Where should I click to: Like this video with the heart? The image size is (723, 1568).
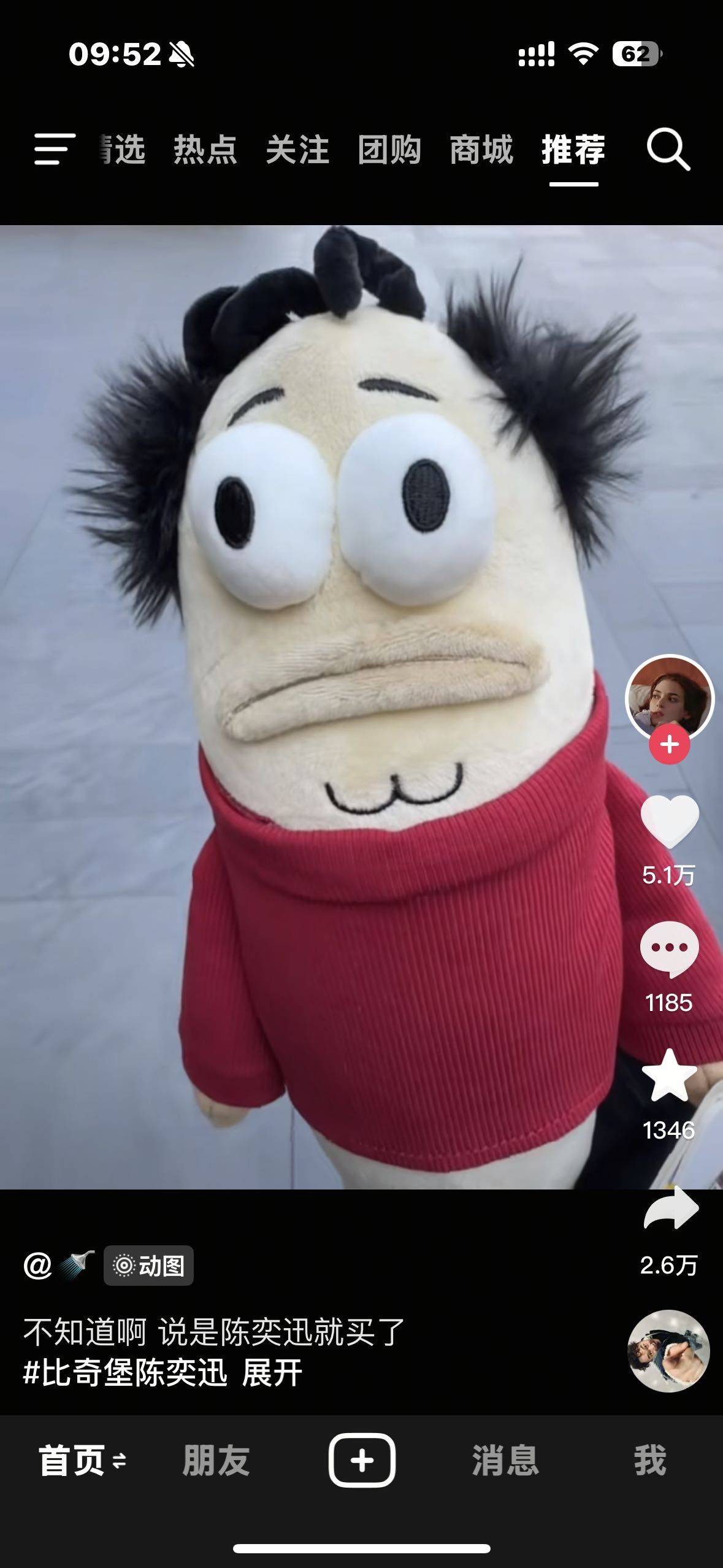(669, 821)
